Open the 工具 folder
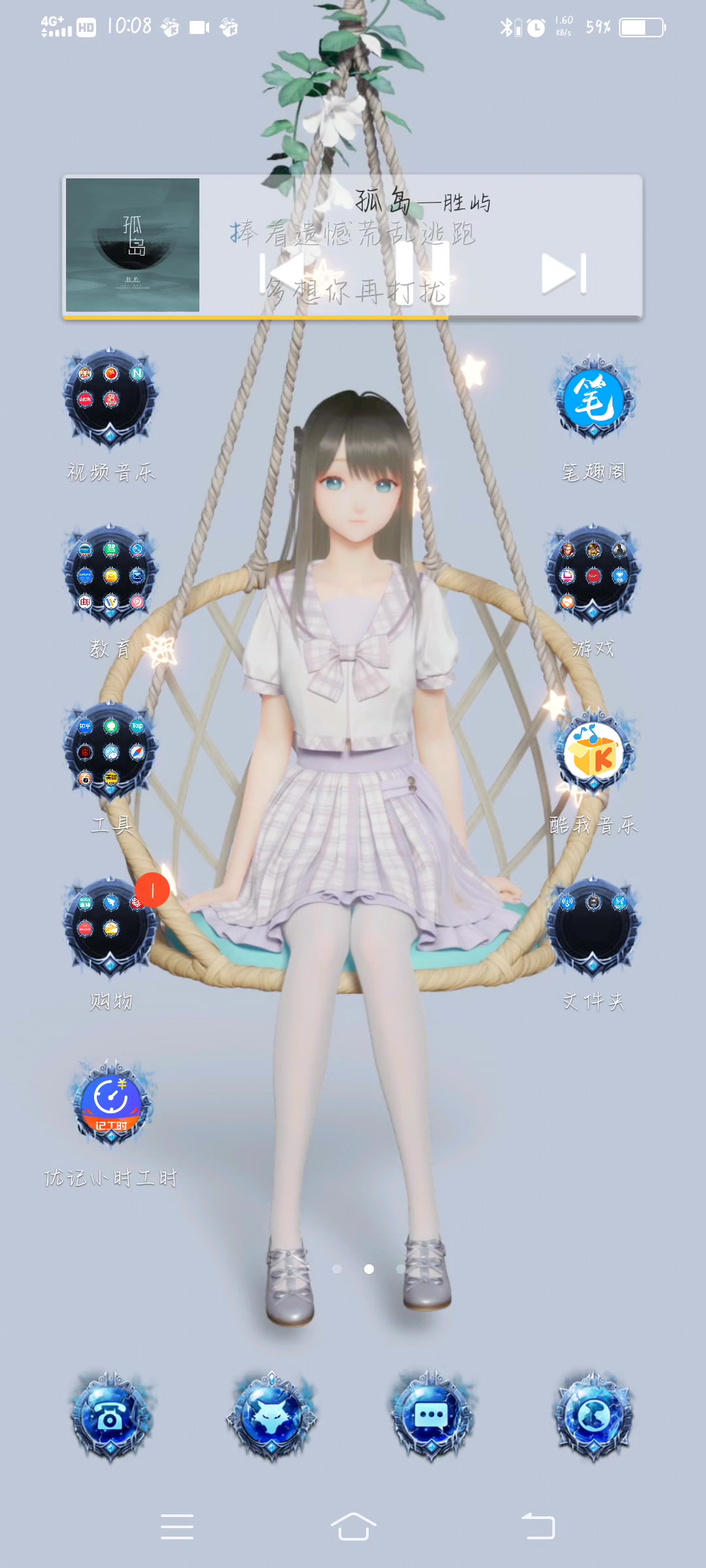706x1568 pixels. 110,750
